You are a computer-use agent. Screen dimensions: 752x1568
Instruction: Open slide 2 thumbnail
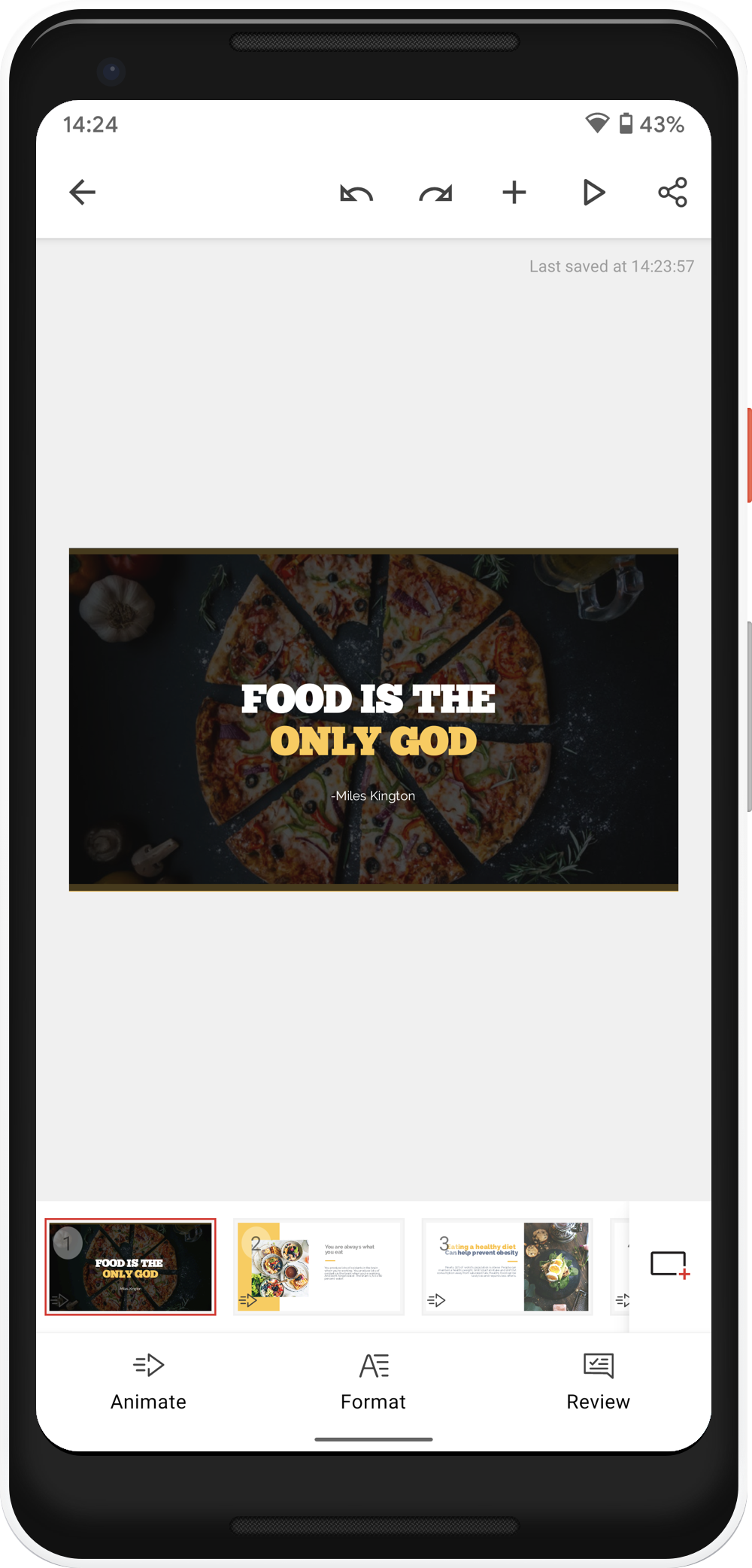click(319, 1266)
